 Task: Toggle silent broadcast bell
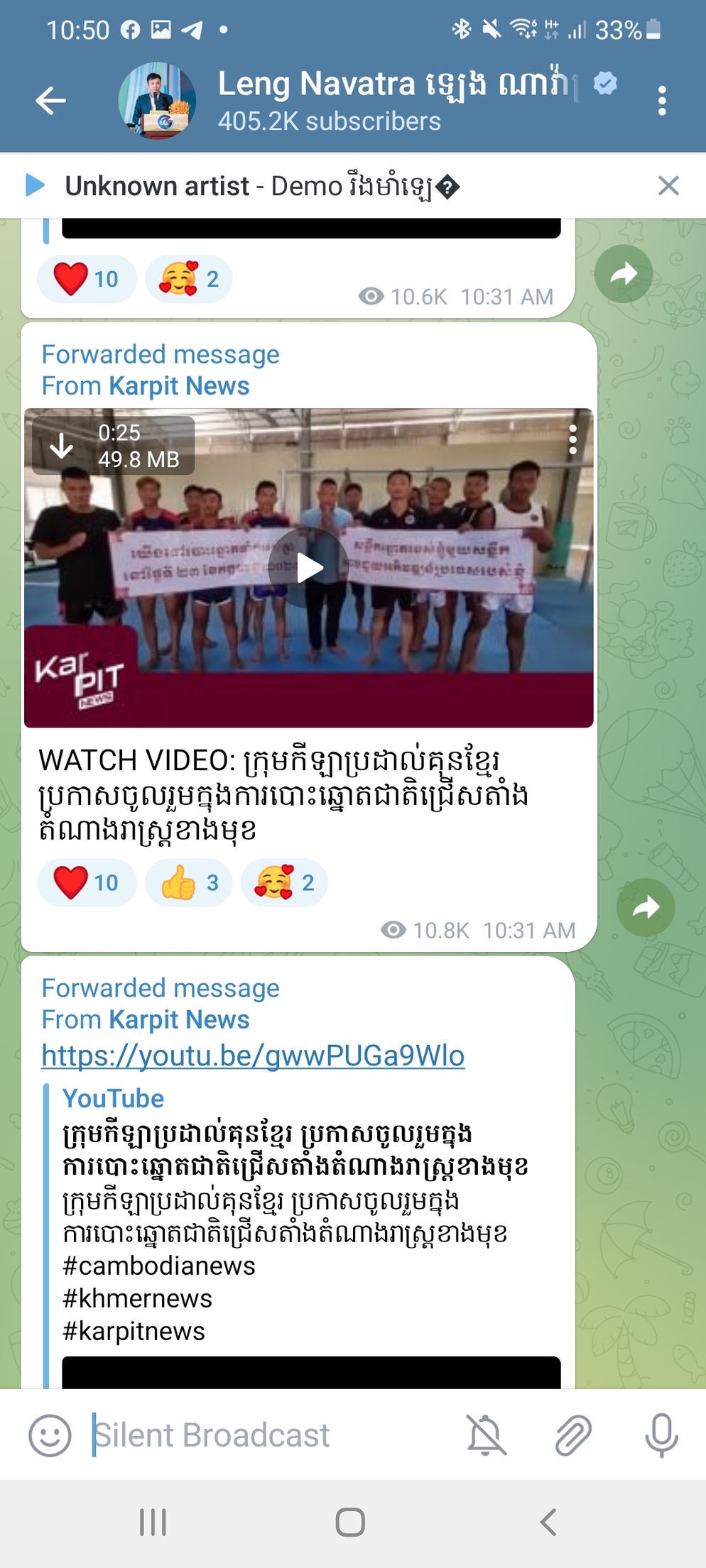(x=486, y=1435)
